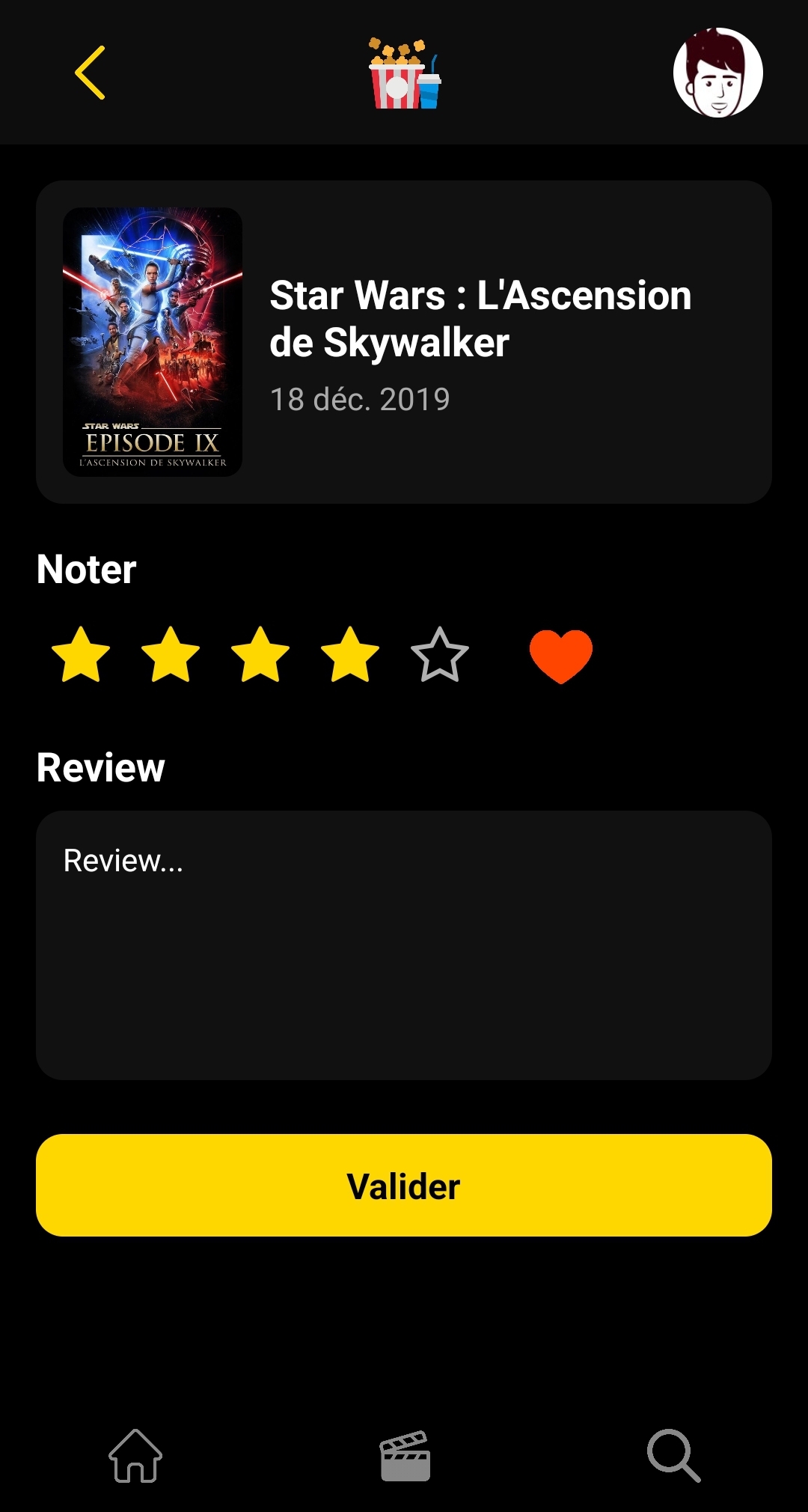Submit the rating with Valider
This screenshot has width=808, height=1512.
click(404, 1185)
